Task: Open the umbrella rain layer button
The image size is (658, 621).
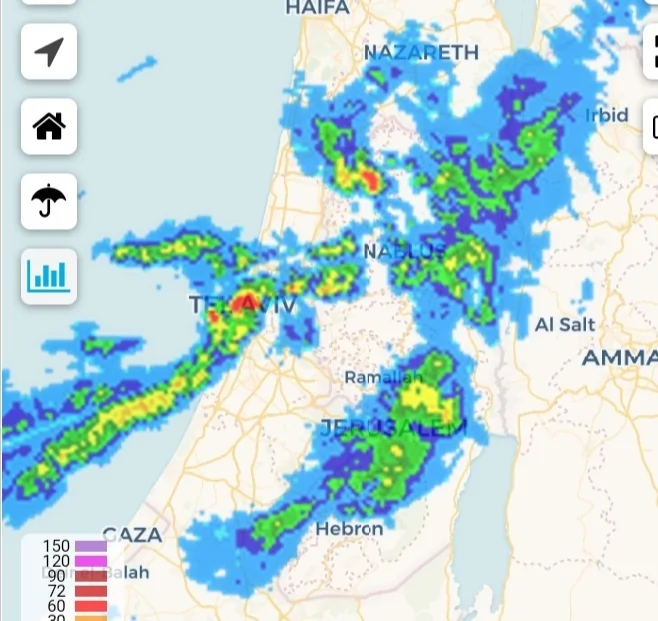Action: [x=49, y=201]
